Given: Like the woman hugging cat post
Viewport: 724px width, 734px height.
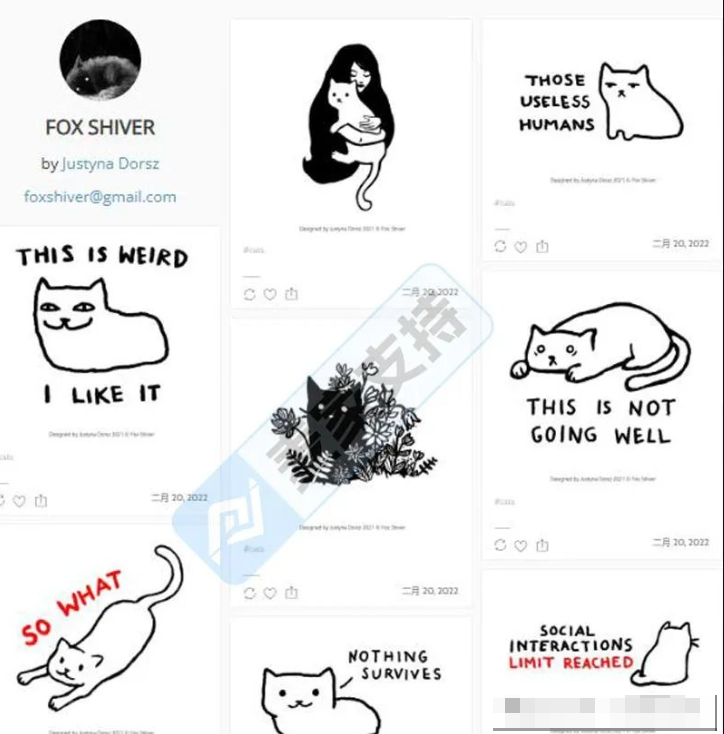Looking at the screenshot, I should [x=270, y=294].
